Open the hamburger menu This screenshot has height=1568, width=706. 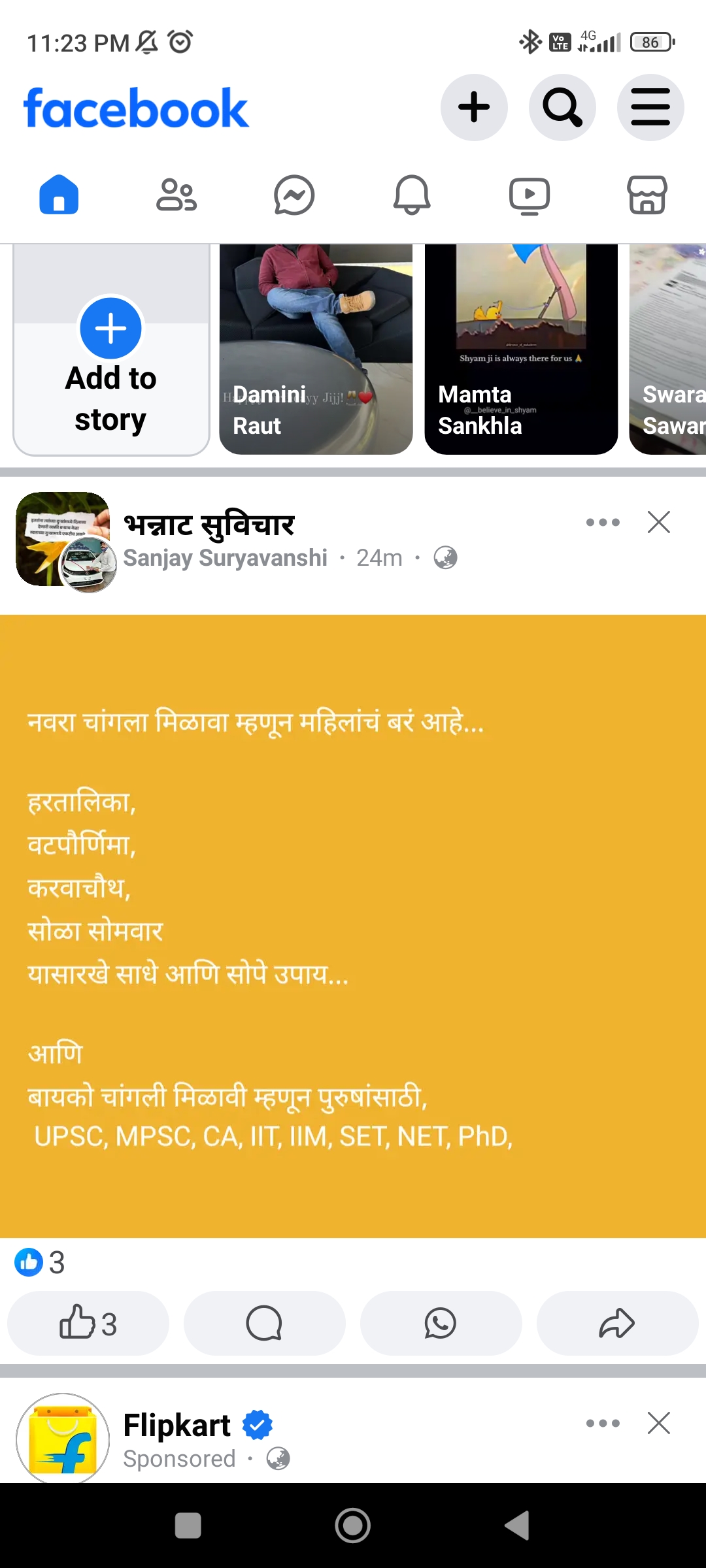[650, 108]
